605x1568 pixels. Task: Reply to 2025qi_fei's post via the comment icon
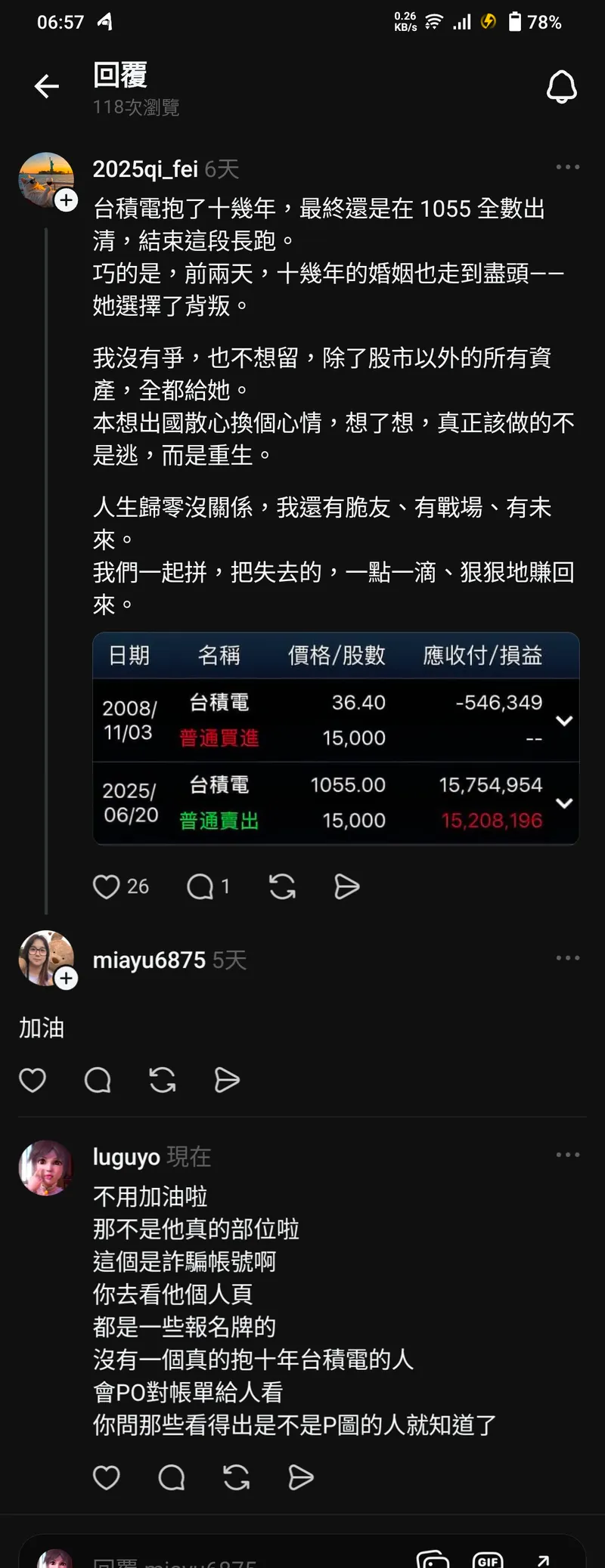tap(200, 886)
